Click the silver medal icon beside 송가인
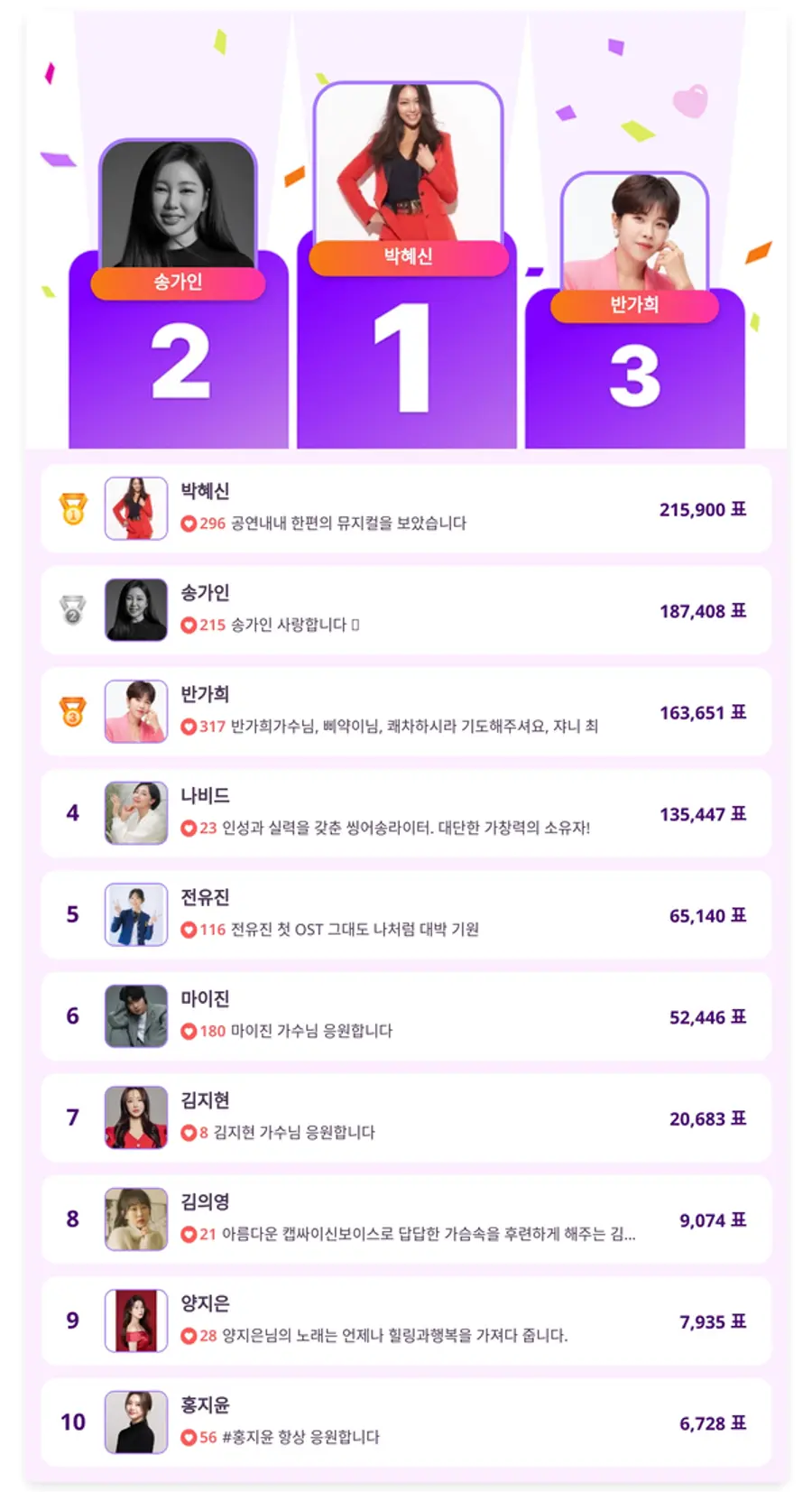Viewport: 812px width, 1492px height. (x=70, y=611)
